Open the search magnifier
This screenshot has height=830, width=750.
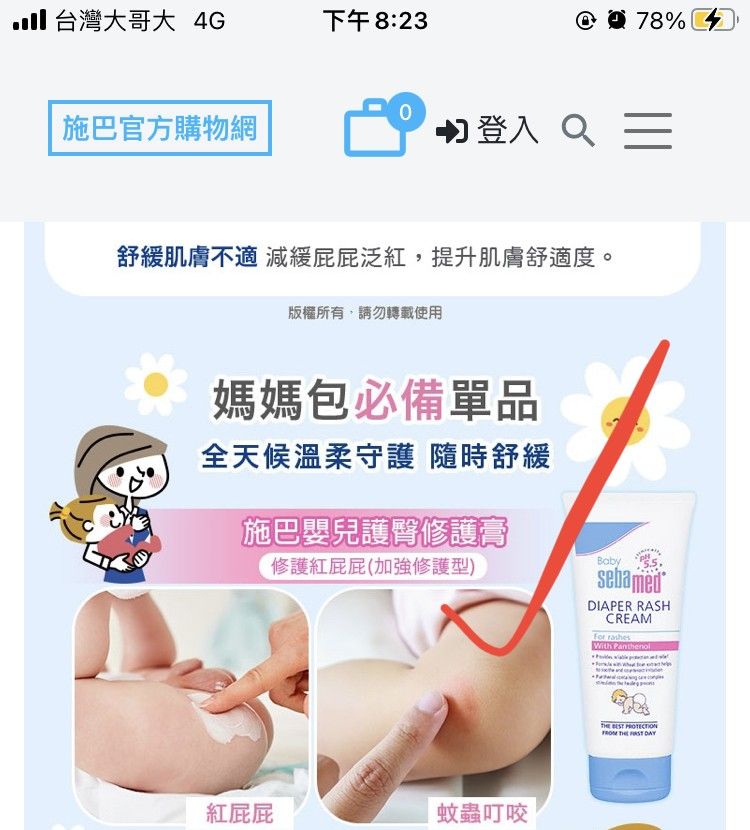click(578, 130)
